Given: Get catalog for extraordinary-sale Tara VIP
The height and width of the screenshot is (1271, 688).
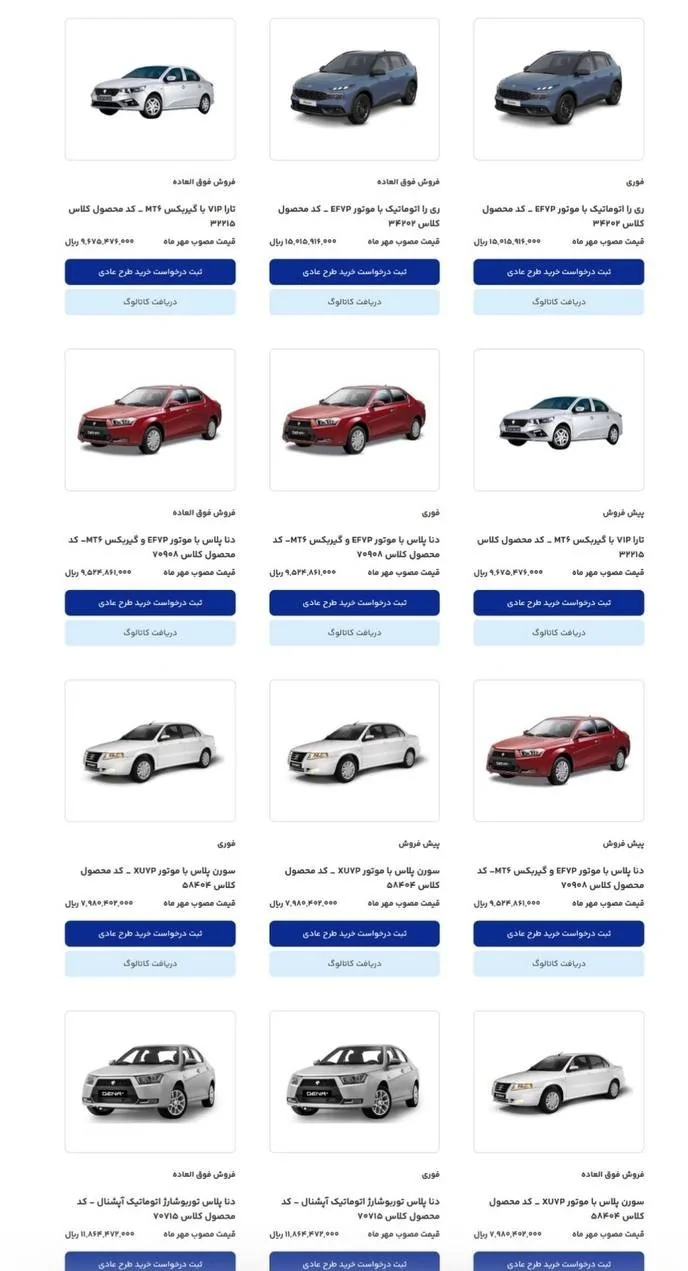Looking at the screenshot, I should pos(150,301).
